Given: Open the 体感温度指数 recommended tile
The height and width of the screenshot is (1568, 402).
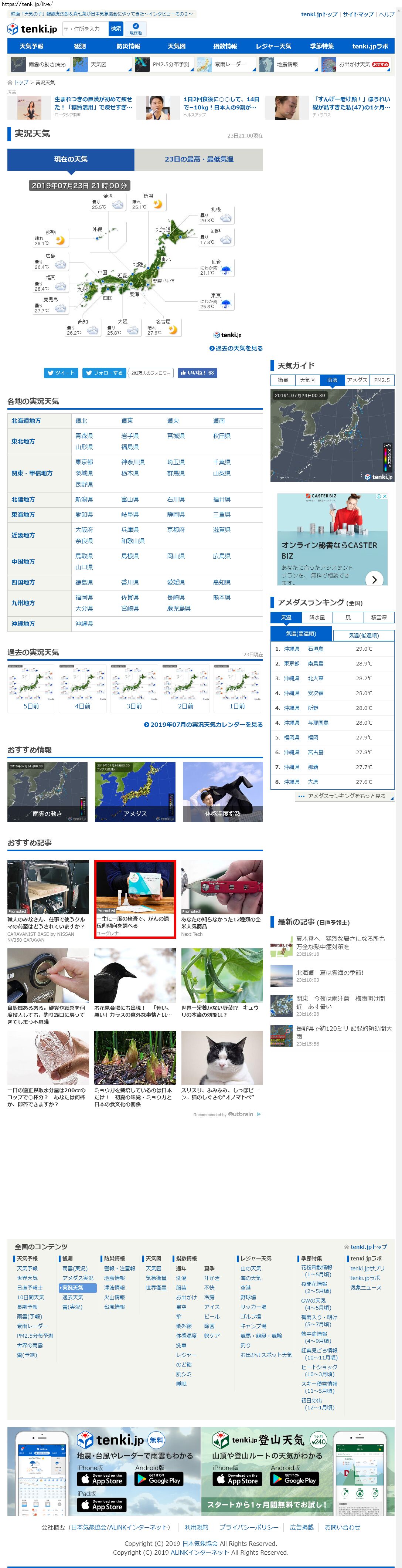Looking at the screenshot, I should tap(222, 792).
